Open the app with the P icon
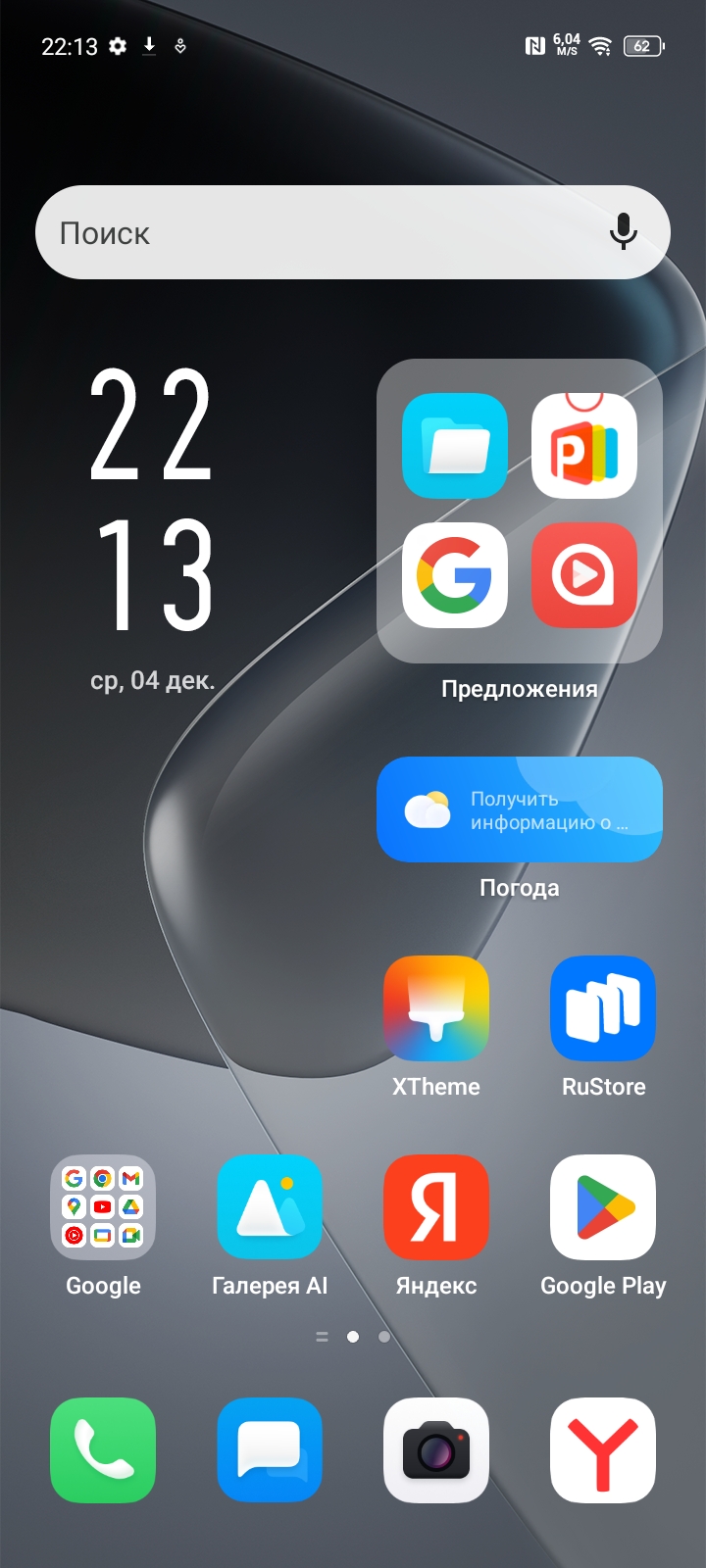 [x=584, y=446]
